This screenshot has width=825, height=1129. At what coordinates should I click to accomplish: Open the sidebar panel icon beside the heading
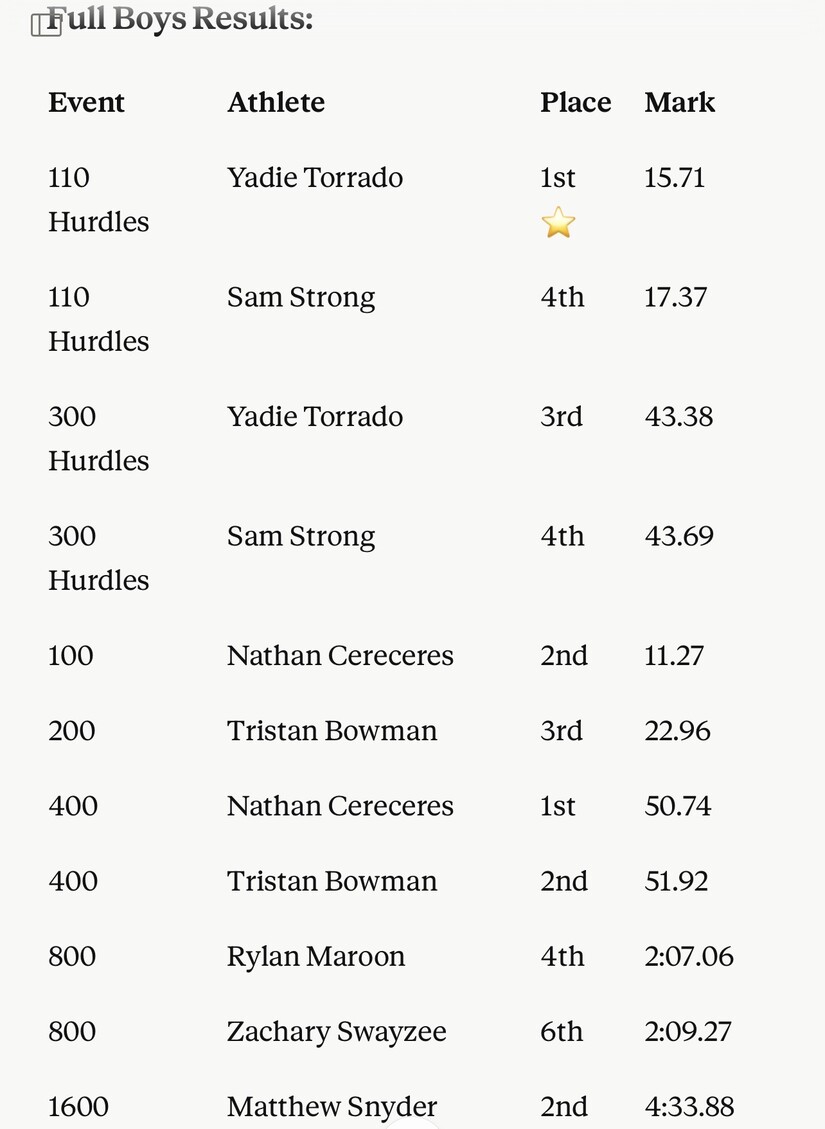coord(45,25)
